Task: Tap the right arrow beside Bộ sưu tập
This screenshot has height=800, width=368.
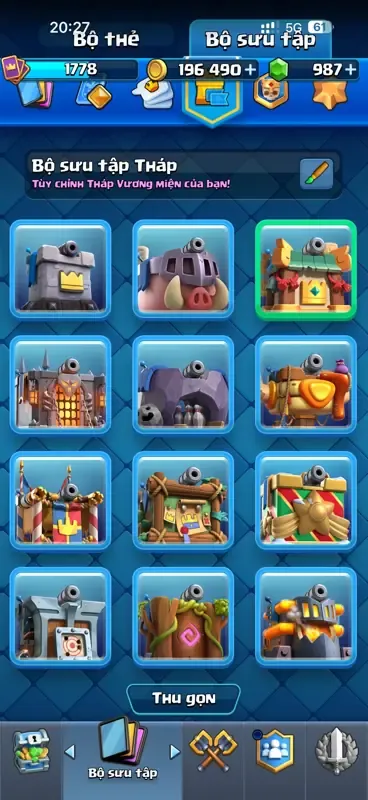Action: pyautogui.click(x=175, y=752)
